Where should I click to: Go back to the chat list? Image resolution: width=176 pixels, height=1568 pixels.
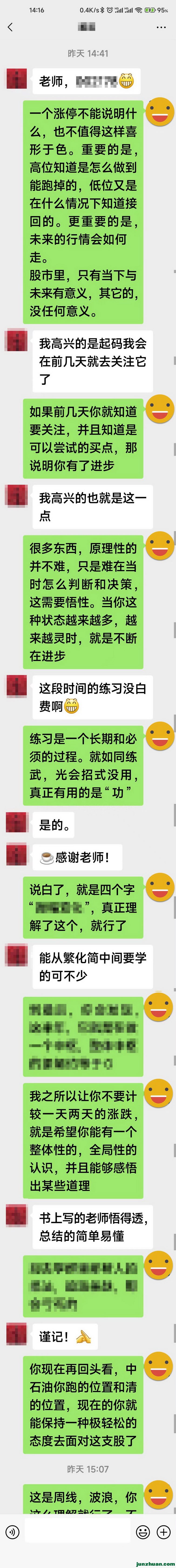[10, 27]
